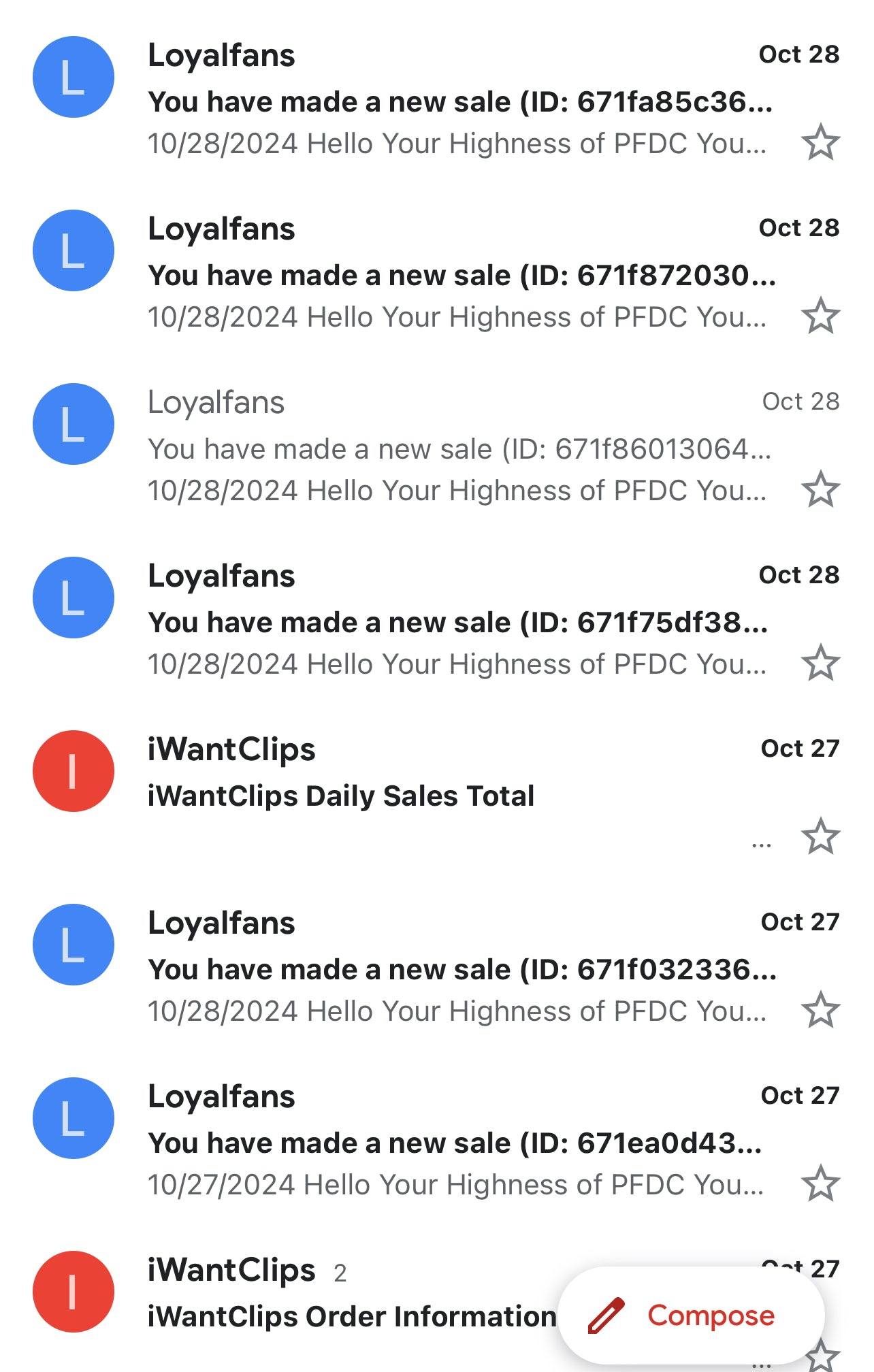Star the iWantClips Daily Sales Total email
This screenshot has width=874, height=1372.
(x=820, y=837)
